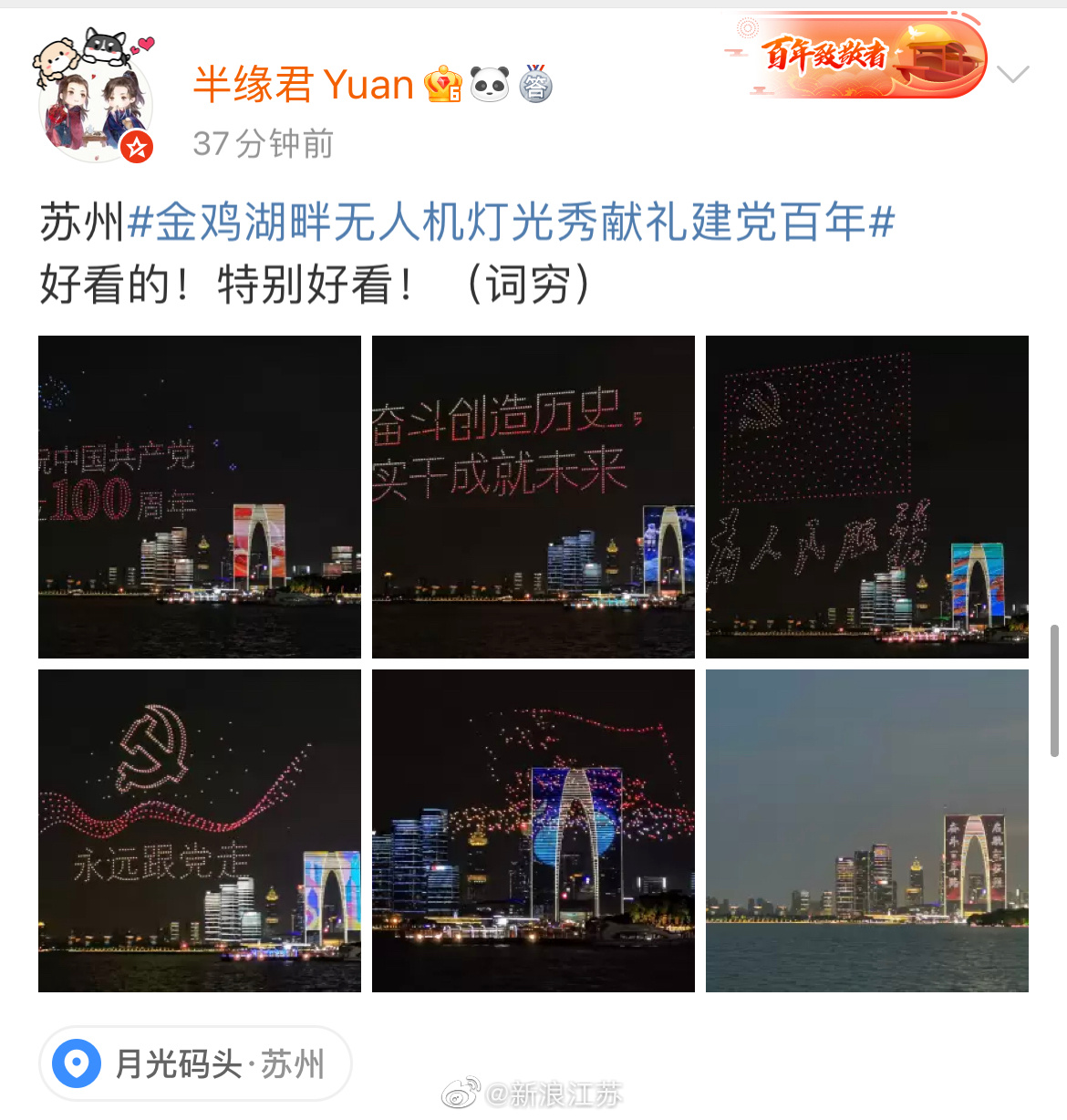Expand the post options chevron
The image size is (1067, 1120).
[1013, 74]
